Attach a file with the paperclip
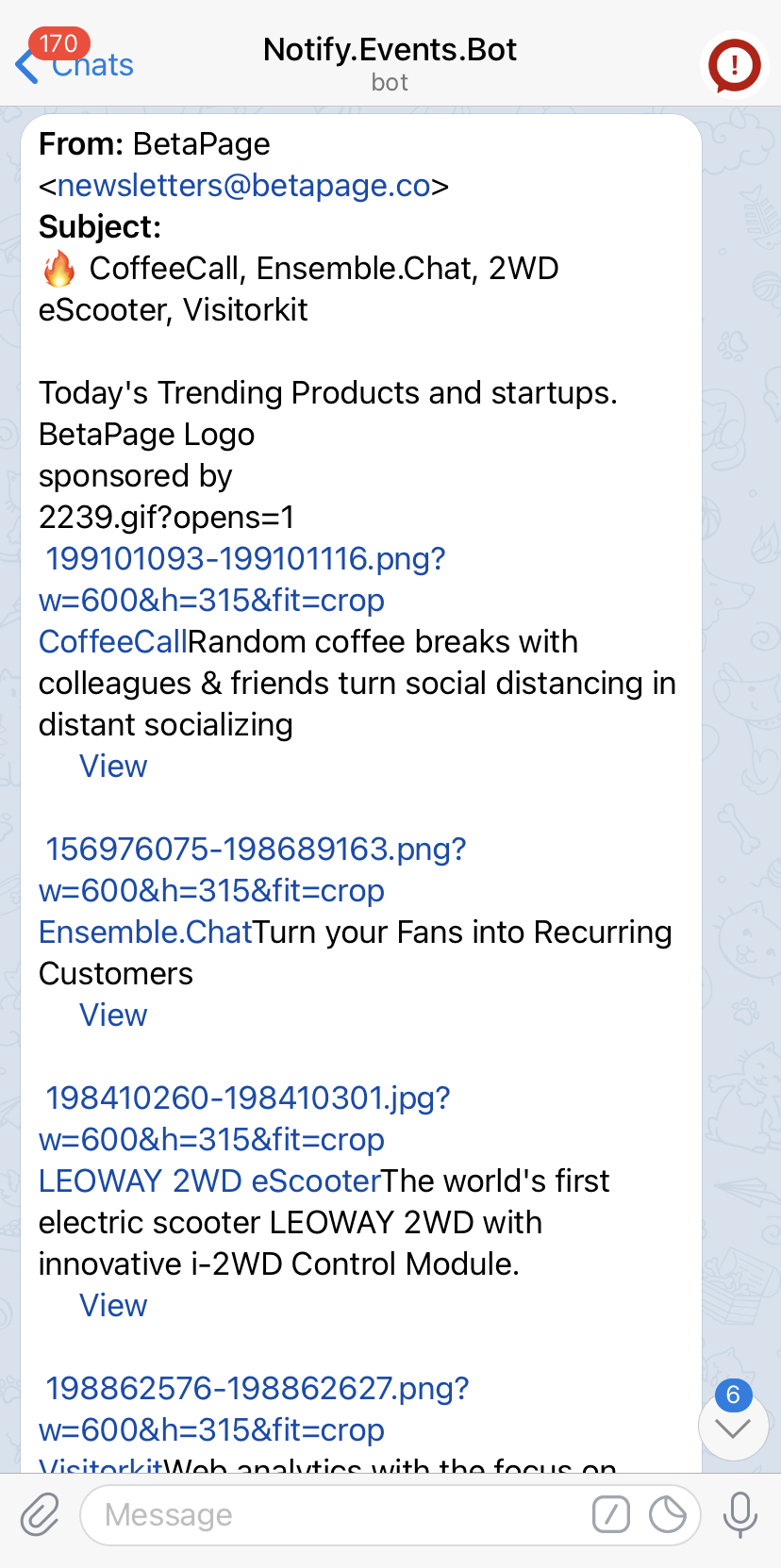 (40, 1515)
